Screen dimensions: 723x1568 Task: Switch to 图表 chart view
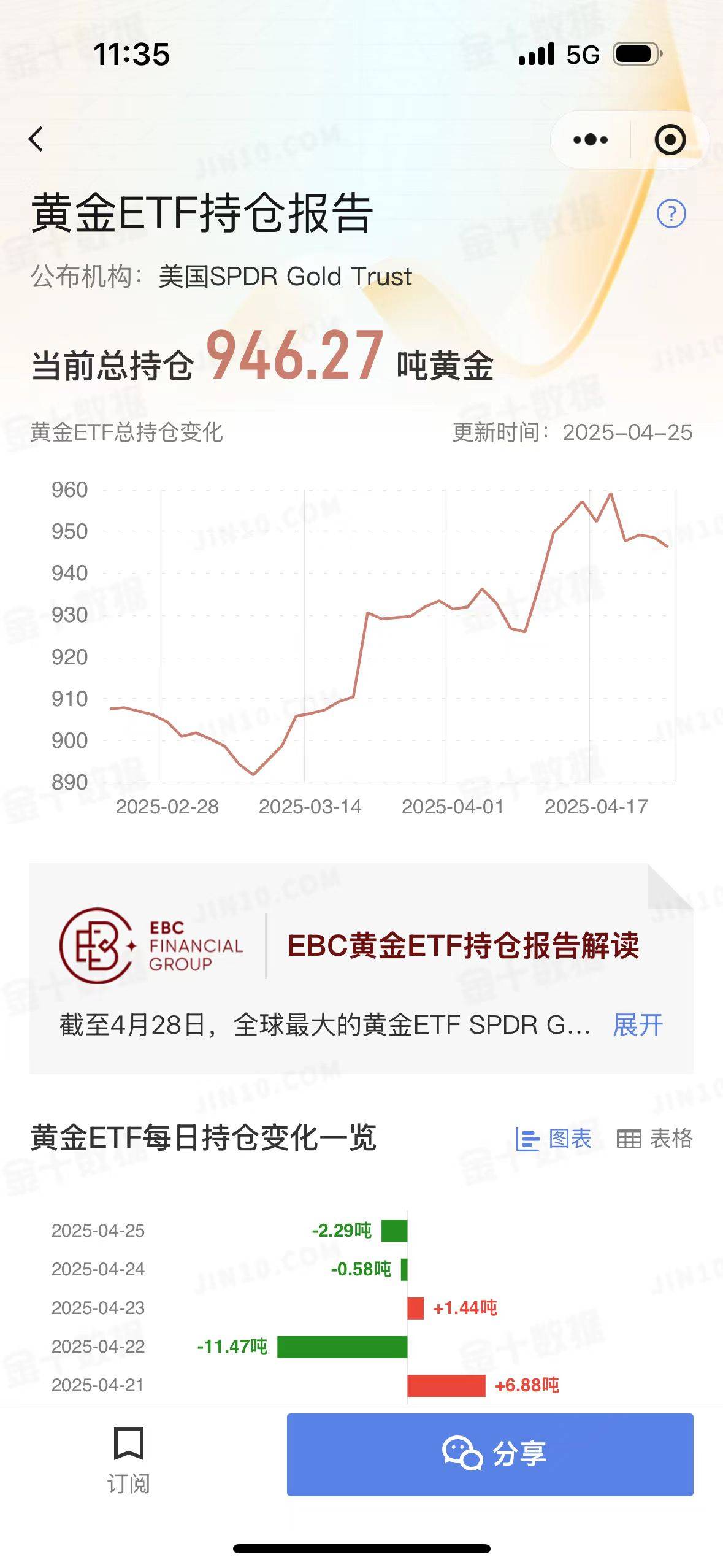coord(553,1139)
